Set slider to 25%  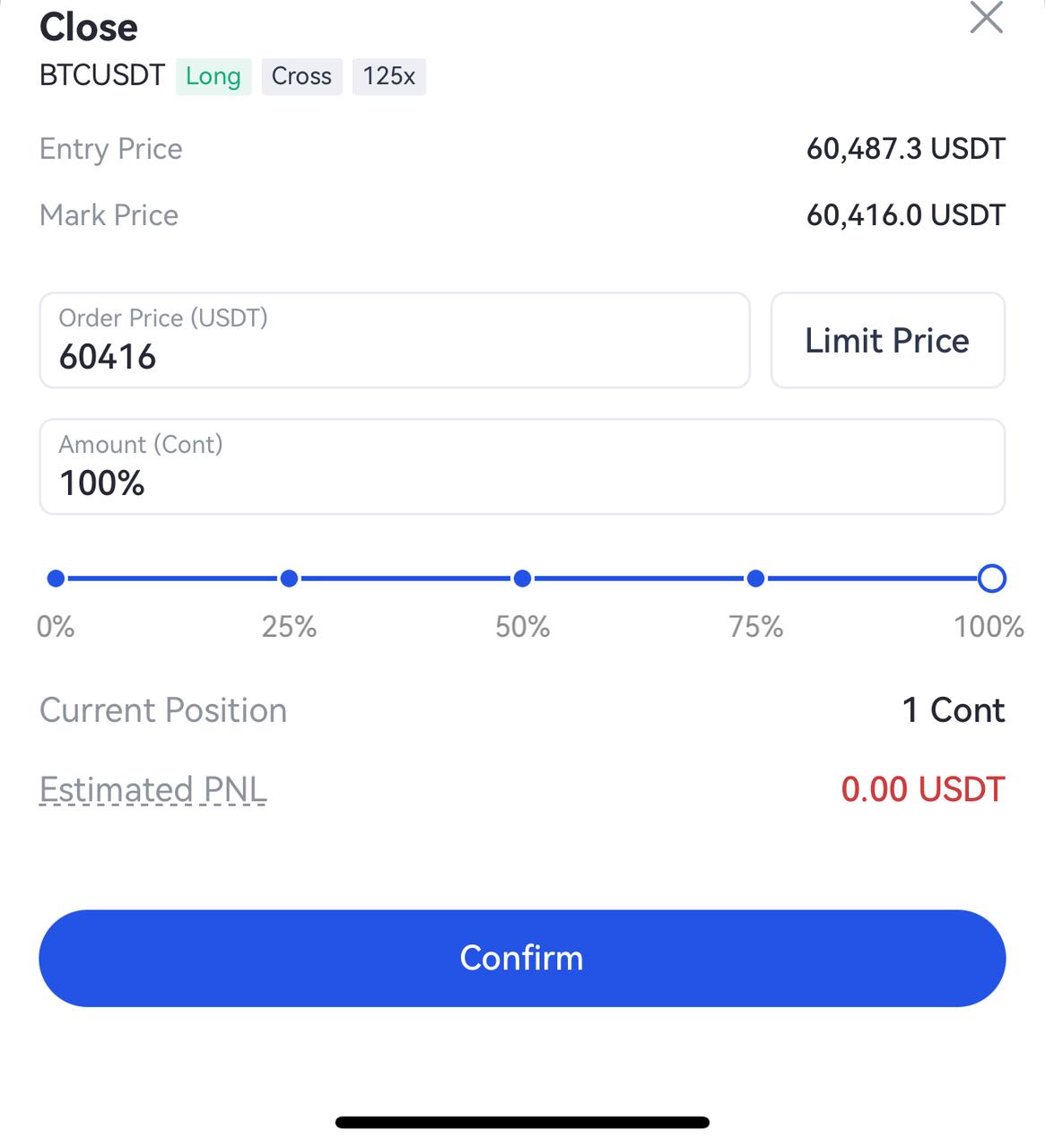289,578
